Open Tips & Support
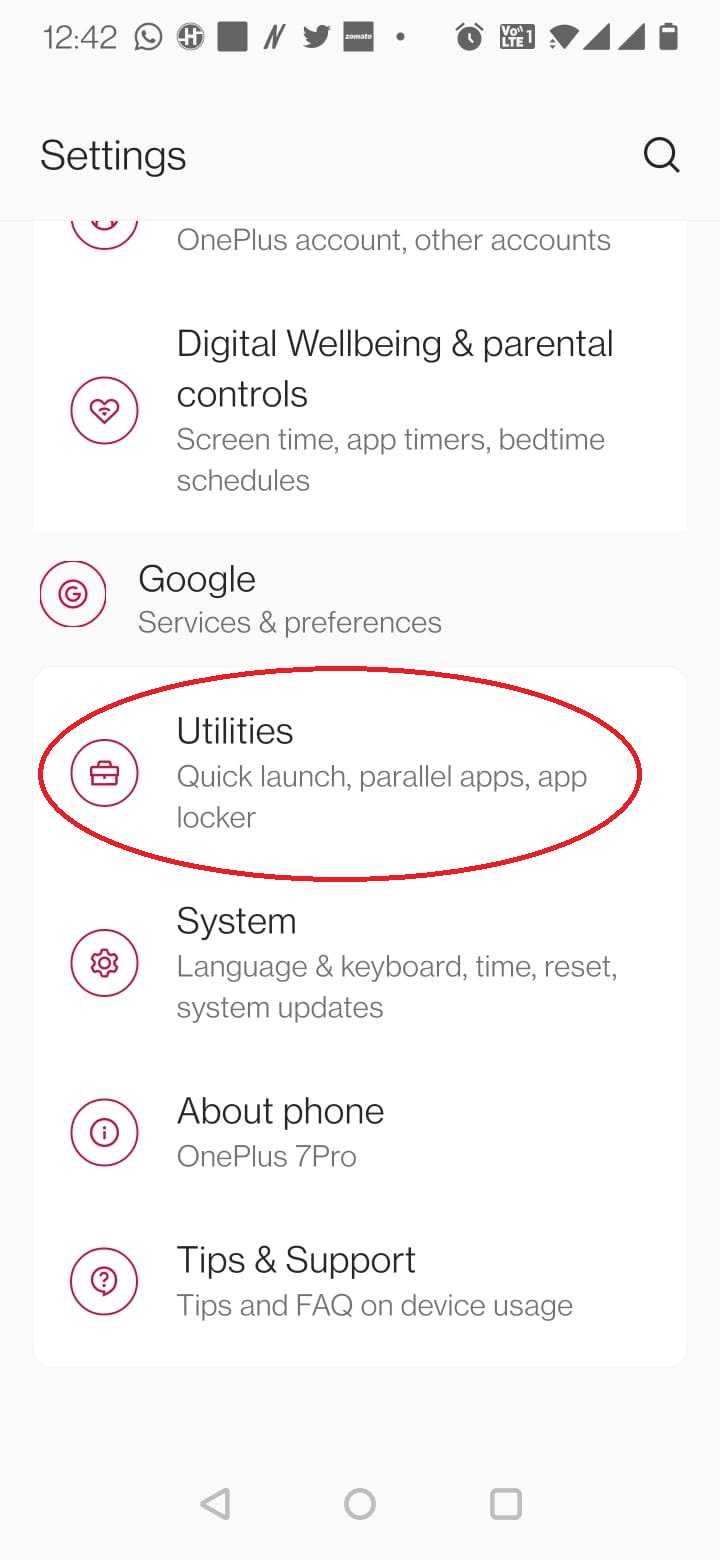The height and width of the screenshot is (1560, 720). point(360,1281)
